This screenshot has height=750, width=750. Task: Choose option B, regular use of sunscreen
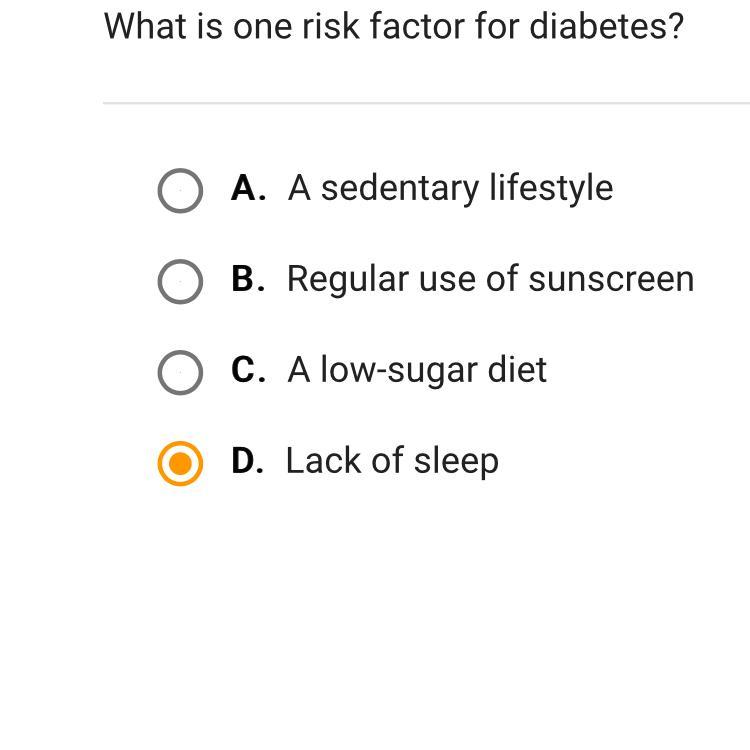click(180, 282)
